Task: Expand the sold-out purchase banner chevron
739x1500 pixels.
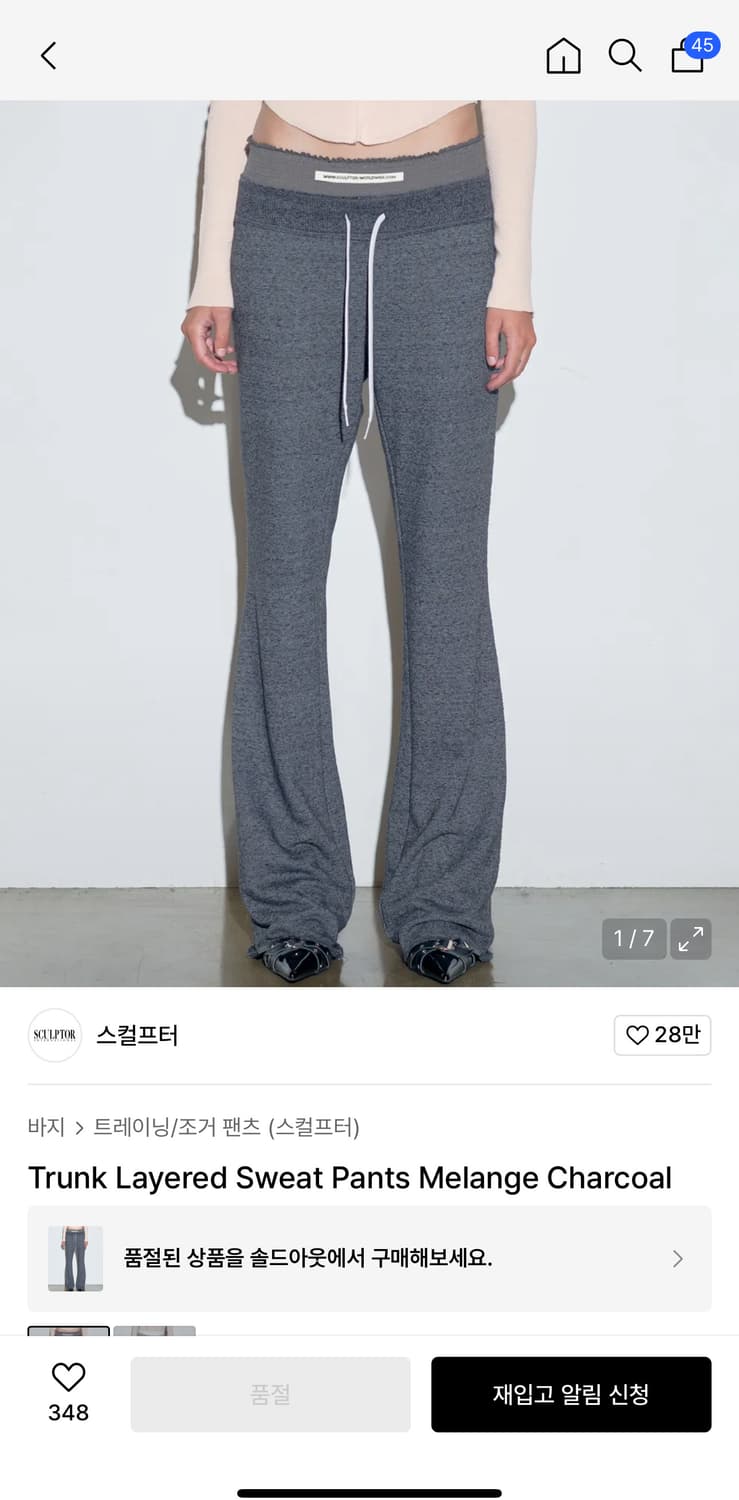Action: click(x=676, y=1258)
